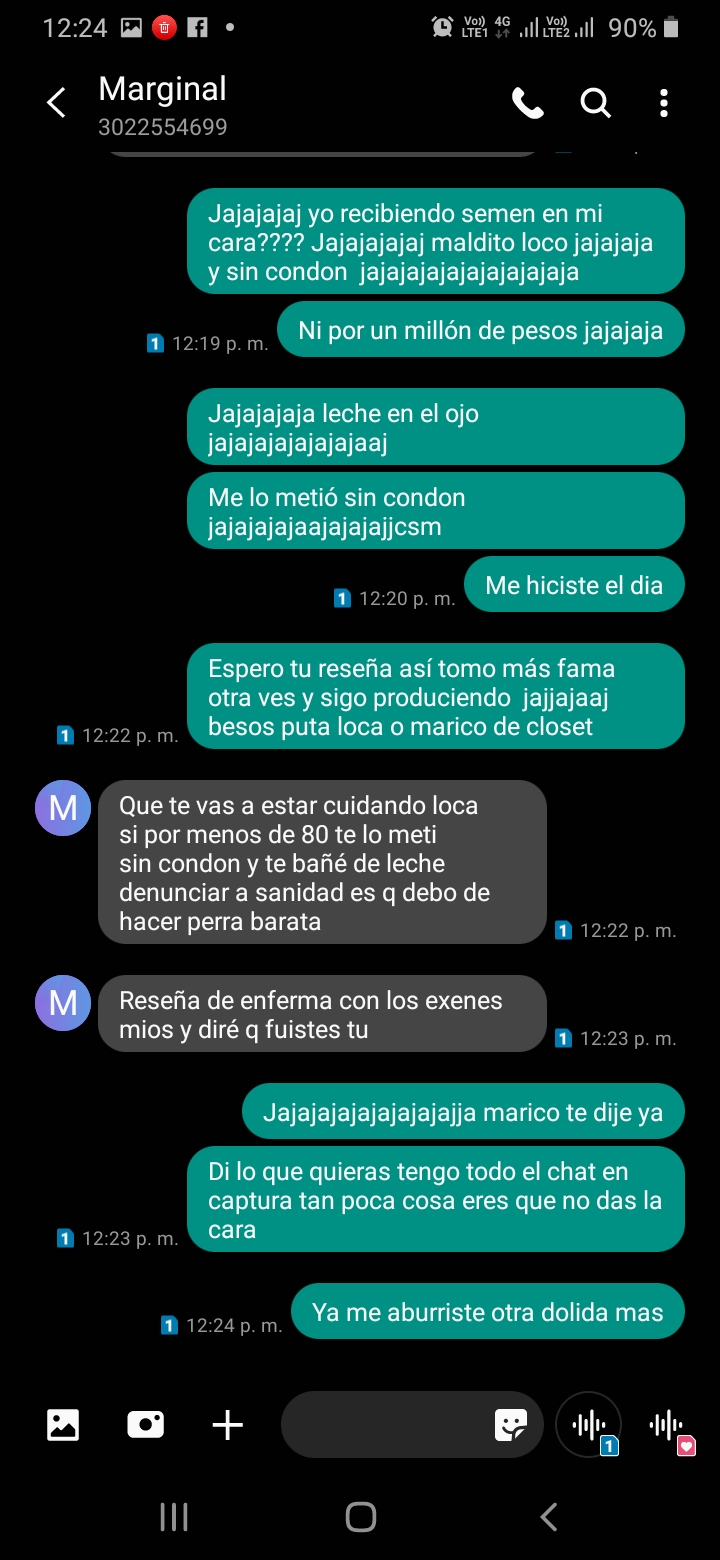Open more attachment options with plus
This screenshot has height=1560, width=720.
[228, 1424]
